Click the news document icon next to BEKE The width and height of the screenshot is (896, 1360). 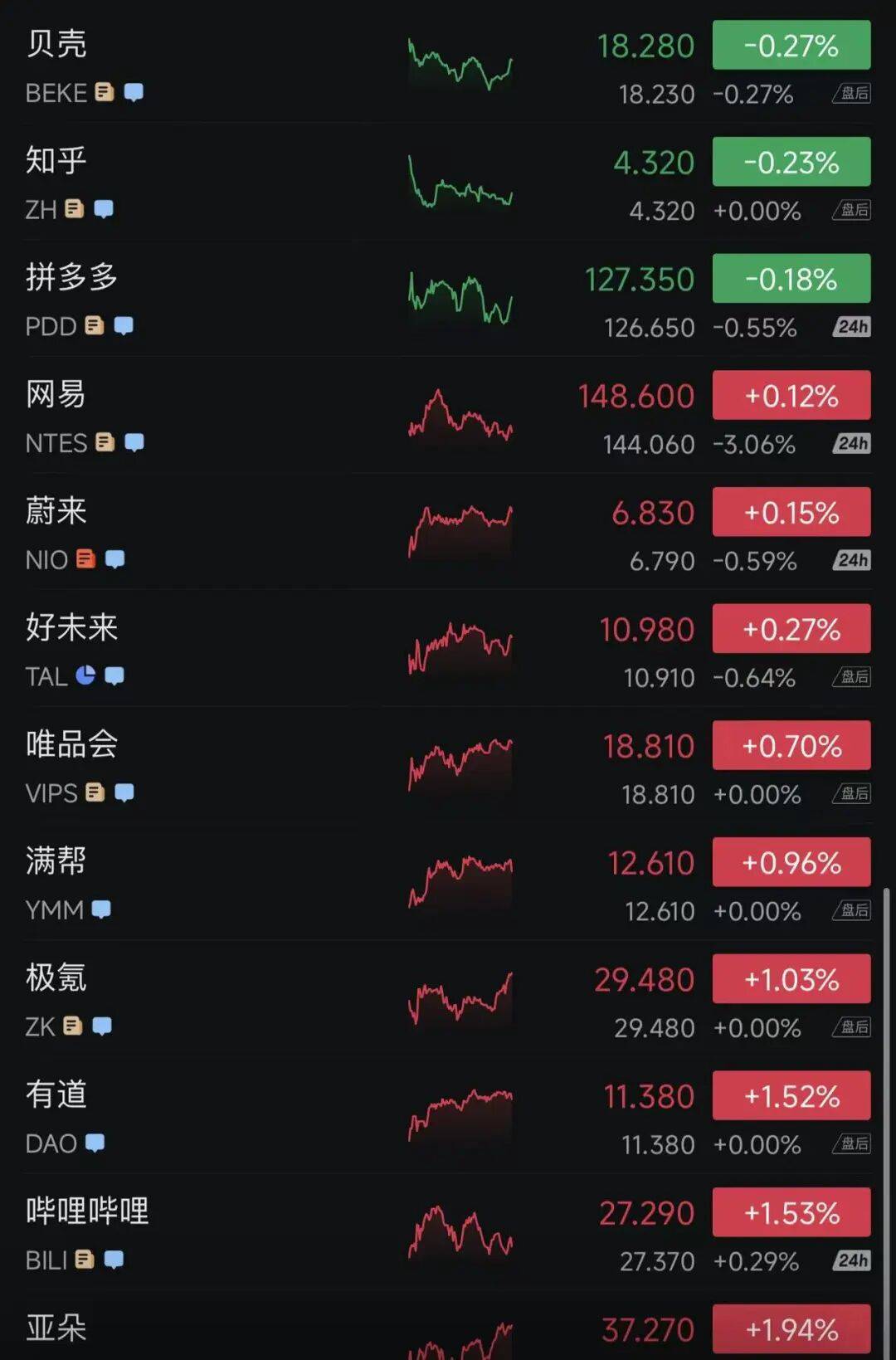103,92
